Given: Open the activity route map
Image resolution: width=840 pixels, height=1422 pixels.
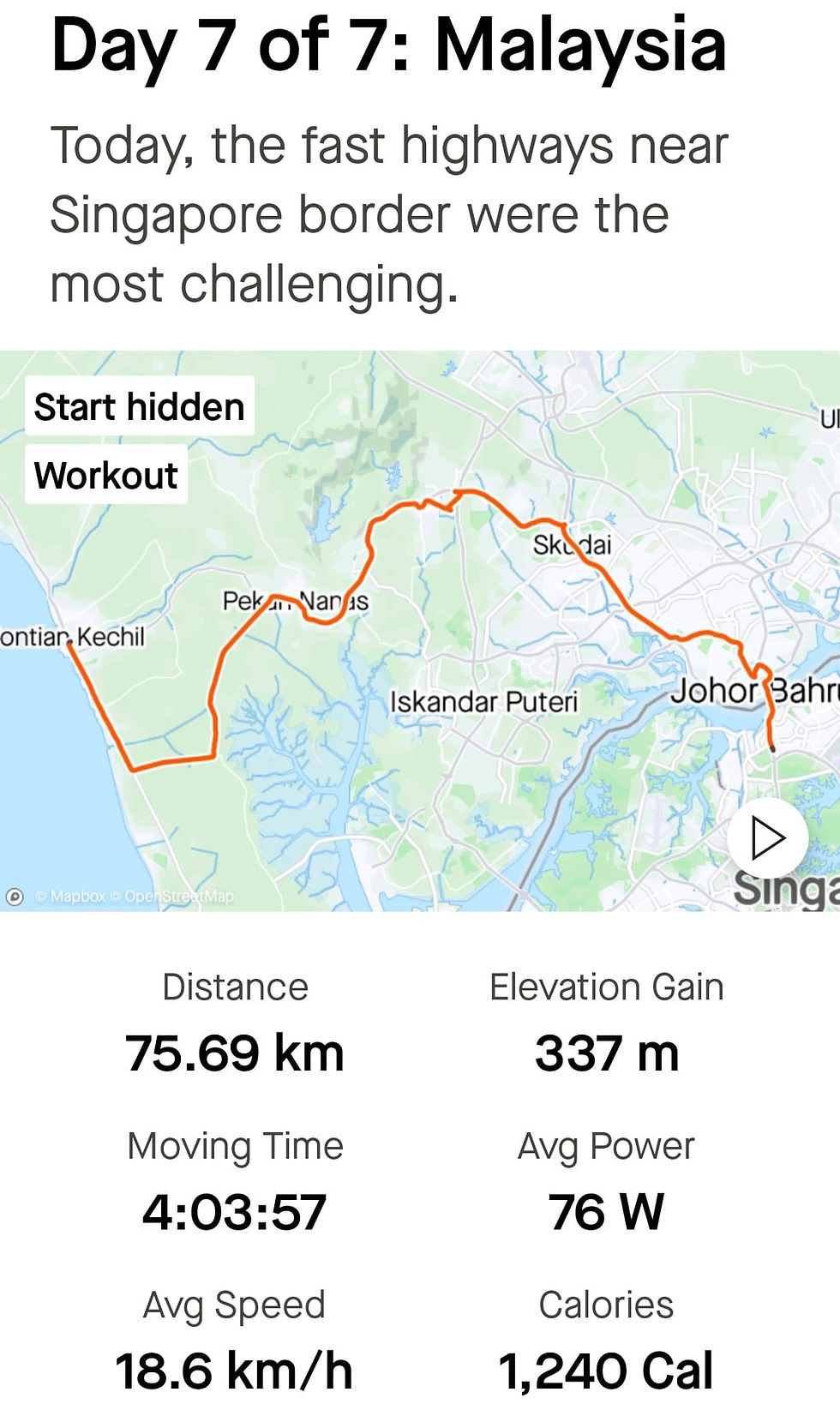Looking at the screenshot, I should click(420, 631).
